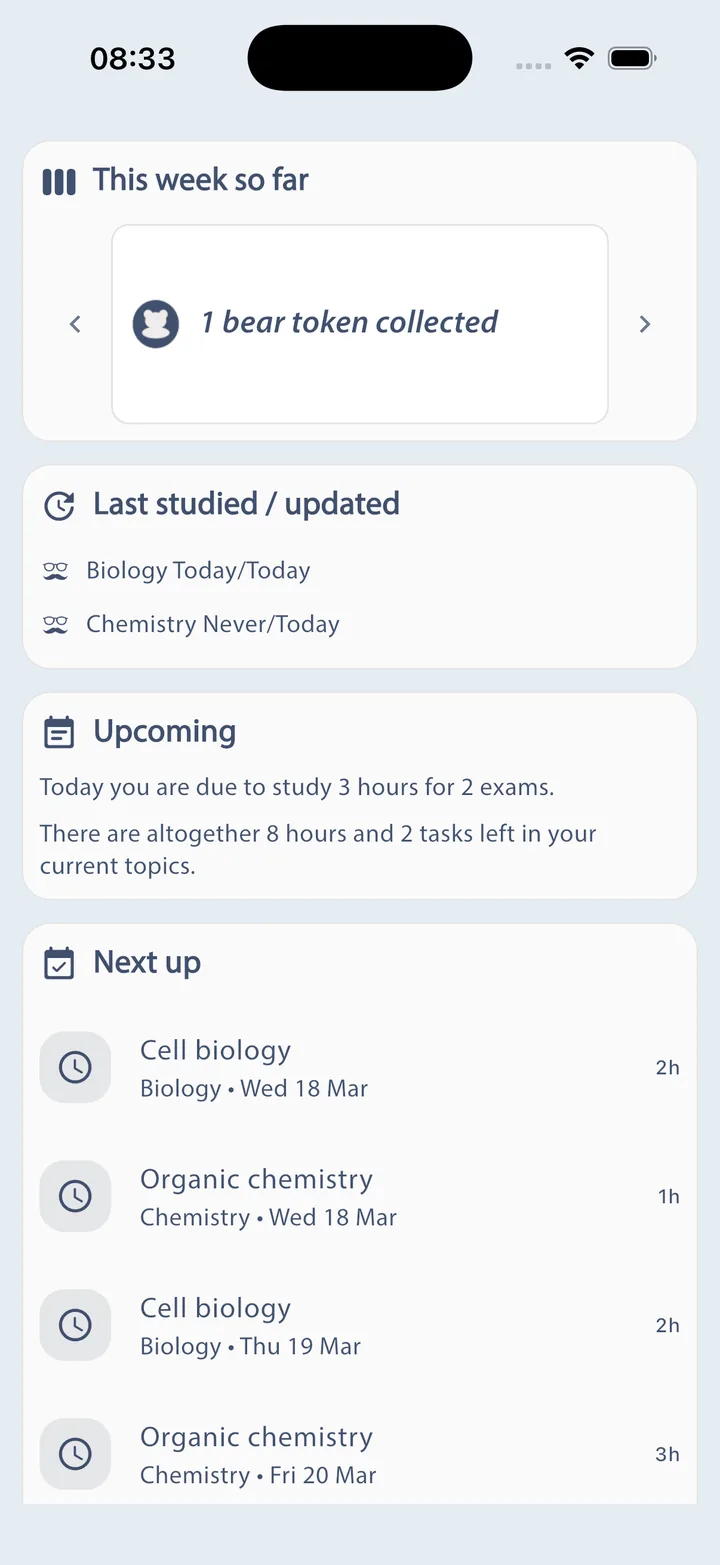Viewport: 720px width, 1565px height.
Task: Click the bear token avatar icon
Action: point(156,323)
